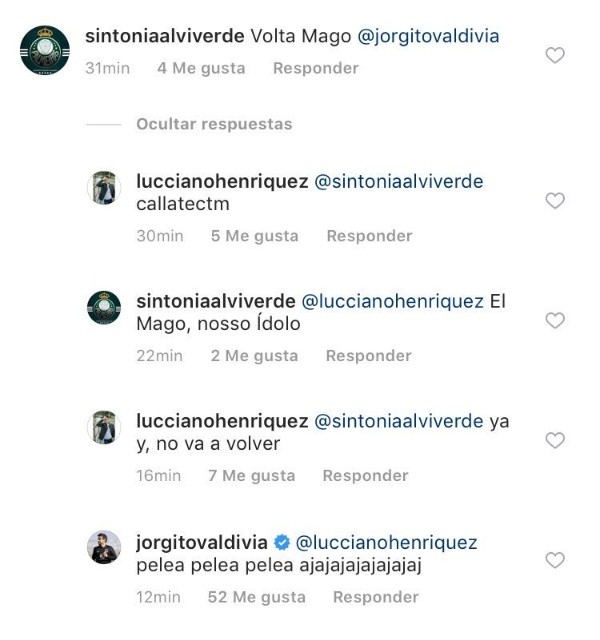Reply to jorgitovaldivia's 'pelea pelea' comment
The width and height of the screenshot is (600, 640).
coord(375,597)
